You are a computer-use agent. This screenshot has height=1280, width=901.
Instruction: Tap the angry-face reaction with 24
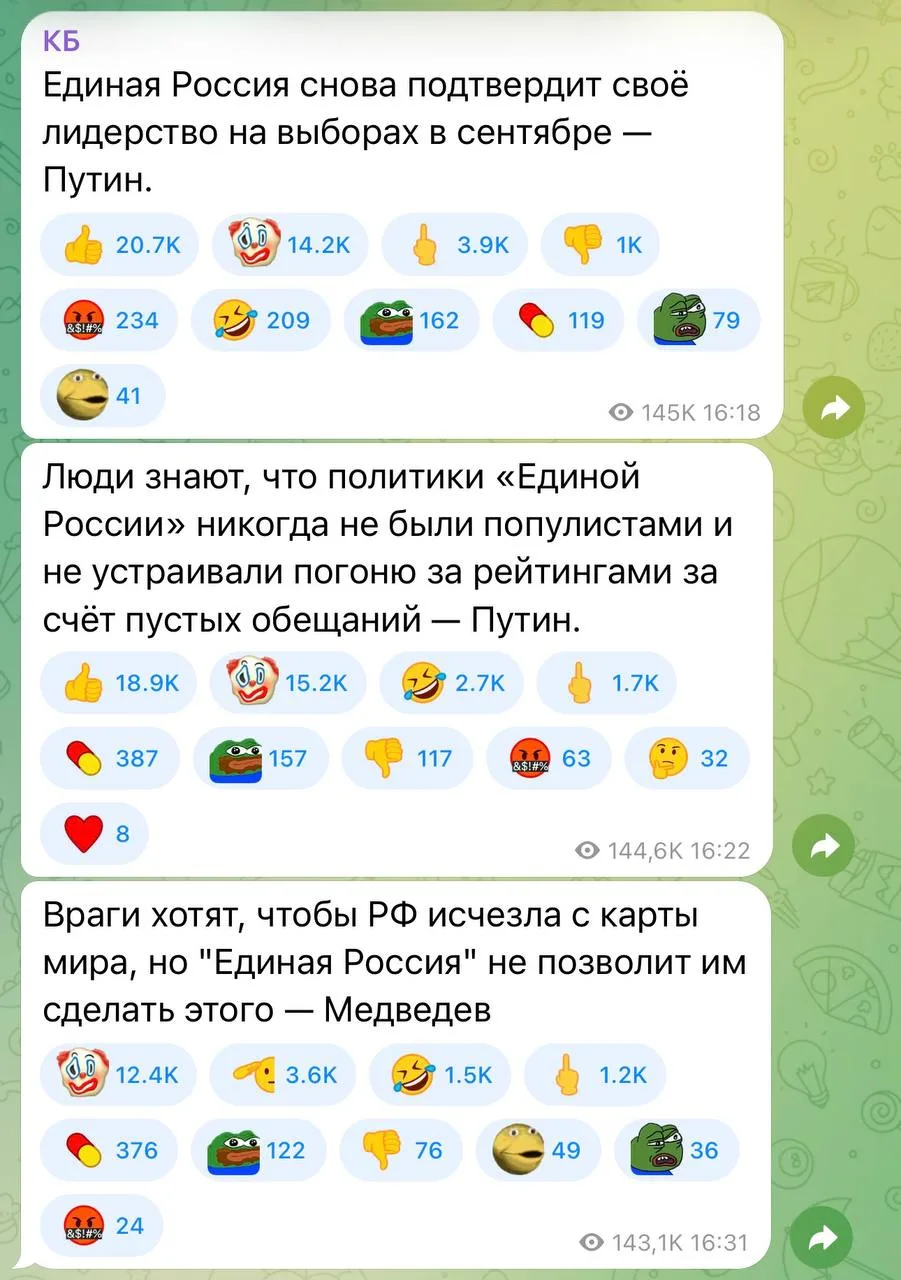pyautogui.click(x=101, y=1225)
